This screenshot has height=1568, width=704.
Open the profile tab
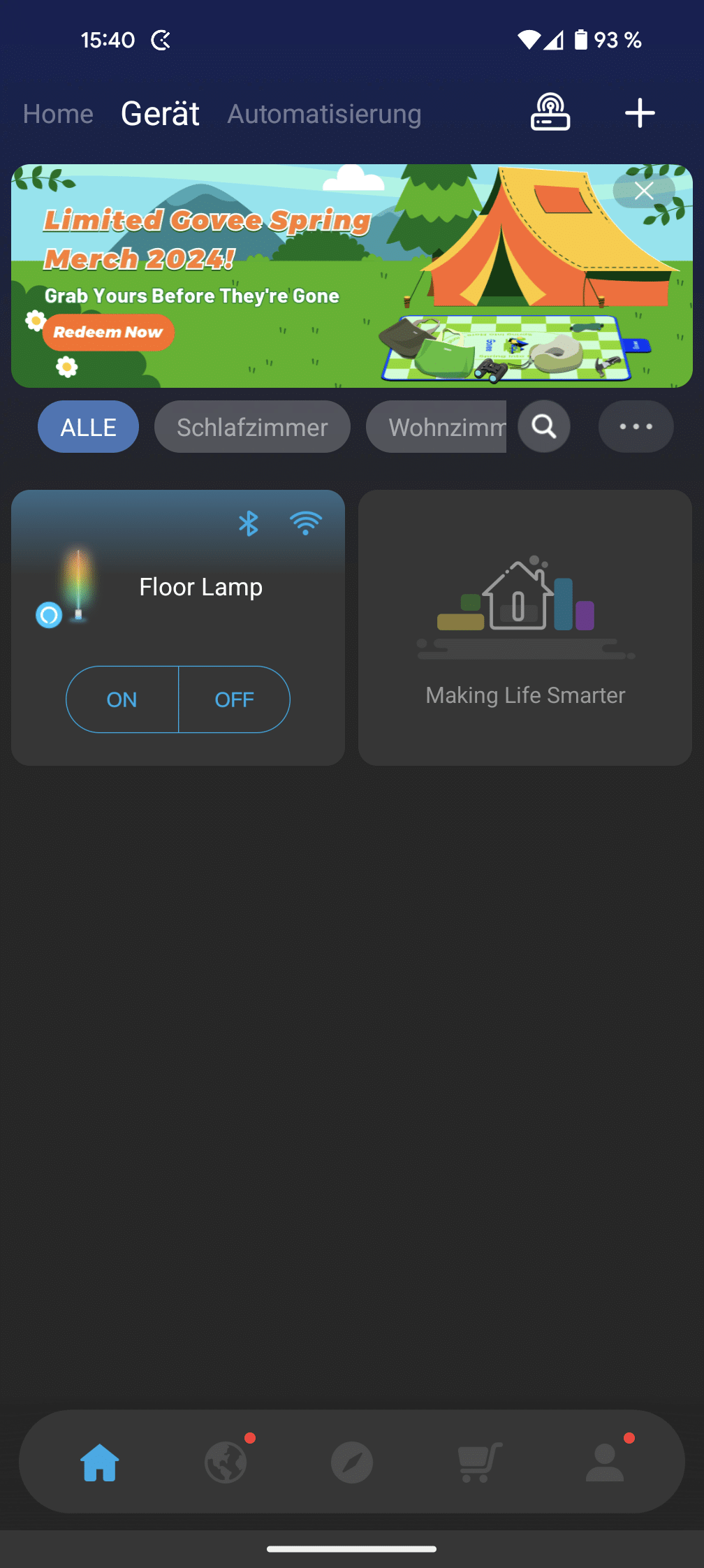[605, 1462]
